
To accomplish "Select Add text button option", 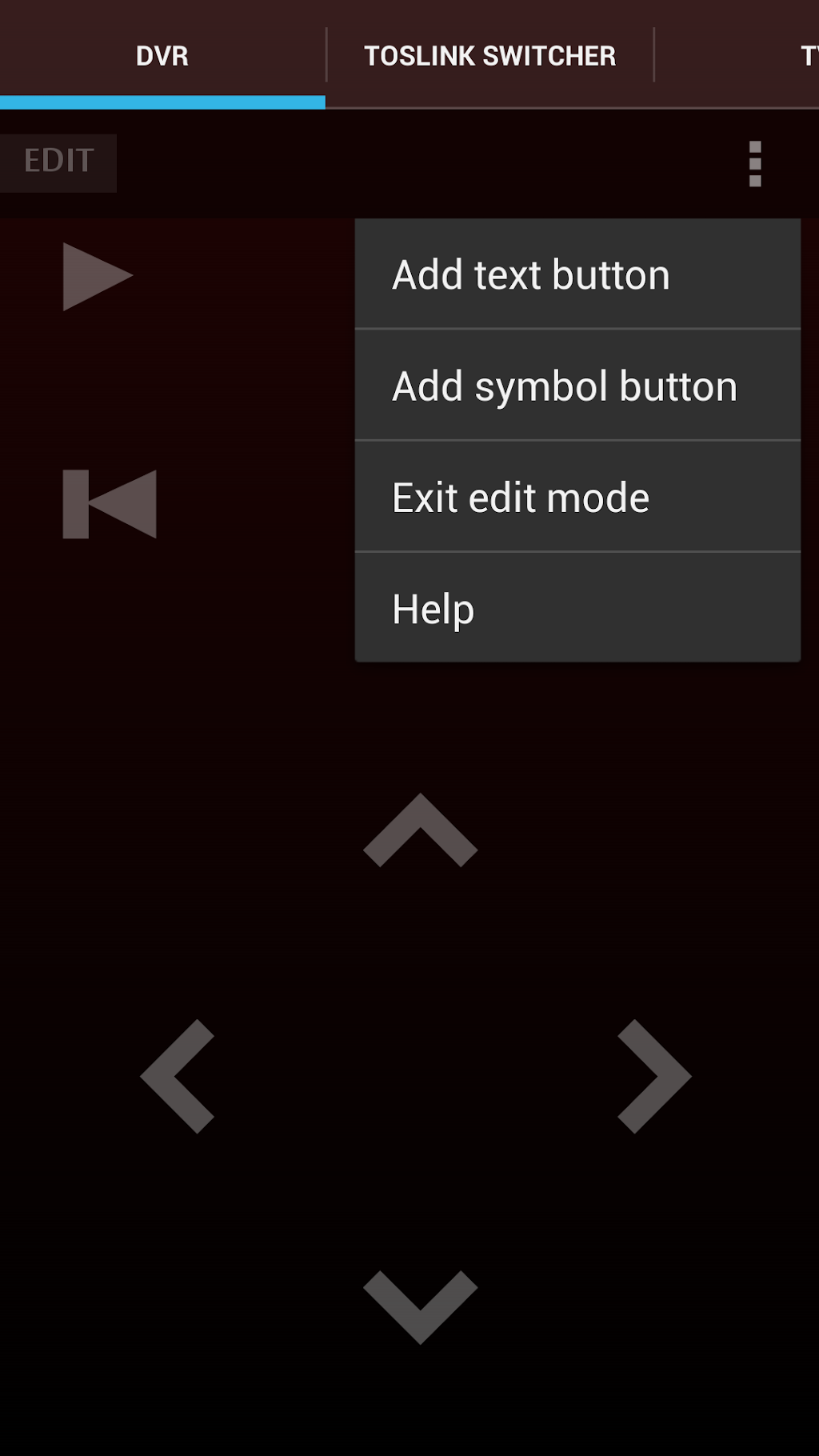I will coord(577,274).
